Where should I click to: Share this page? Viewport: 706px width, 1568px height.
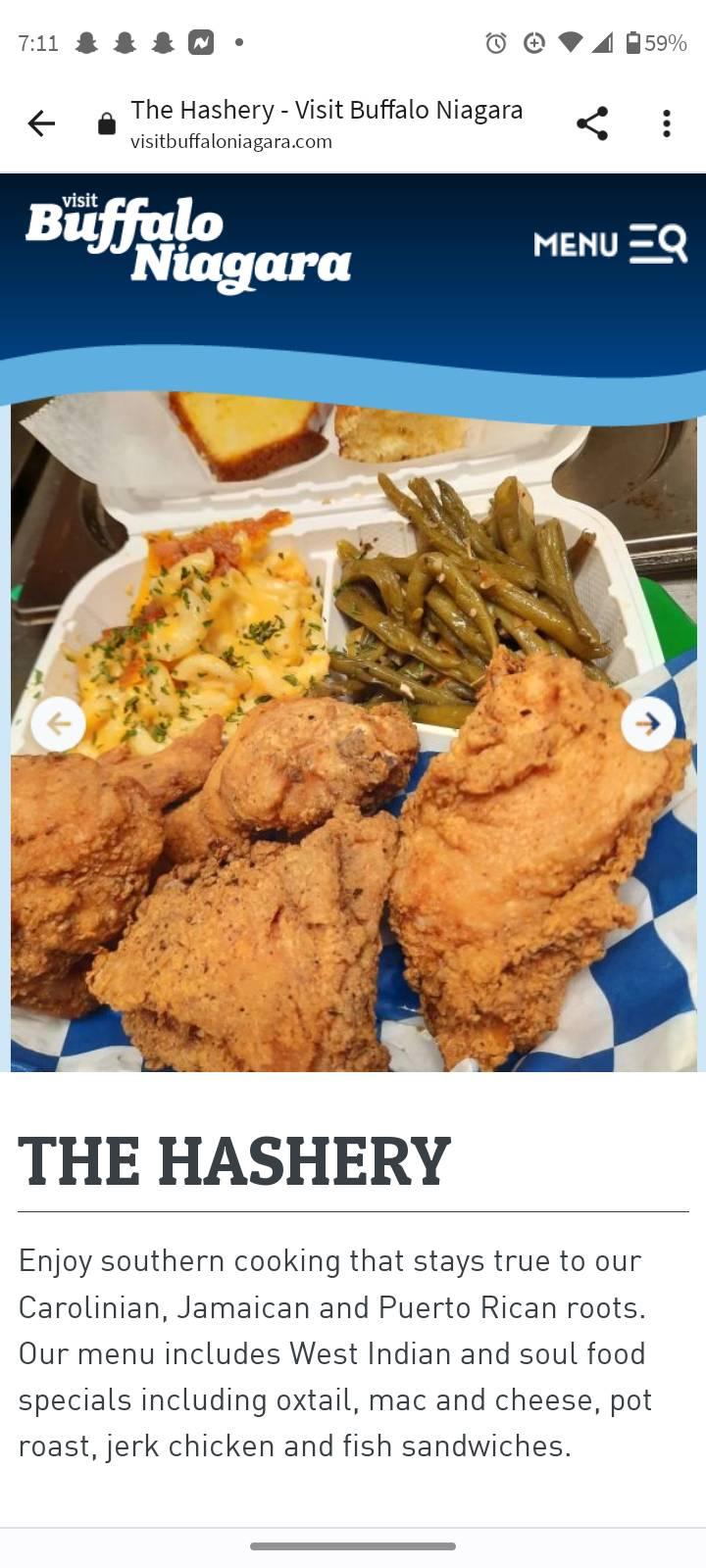click(592, 123)
